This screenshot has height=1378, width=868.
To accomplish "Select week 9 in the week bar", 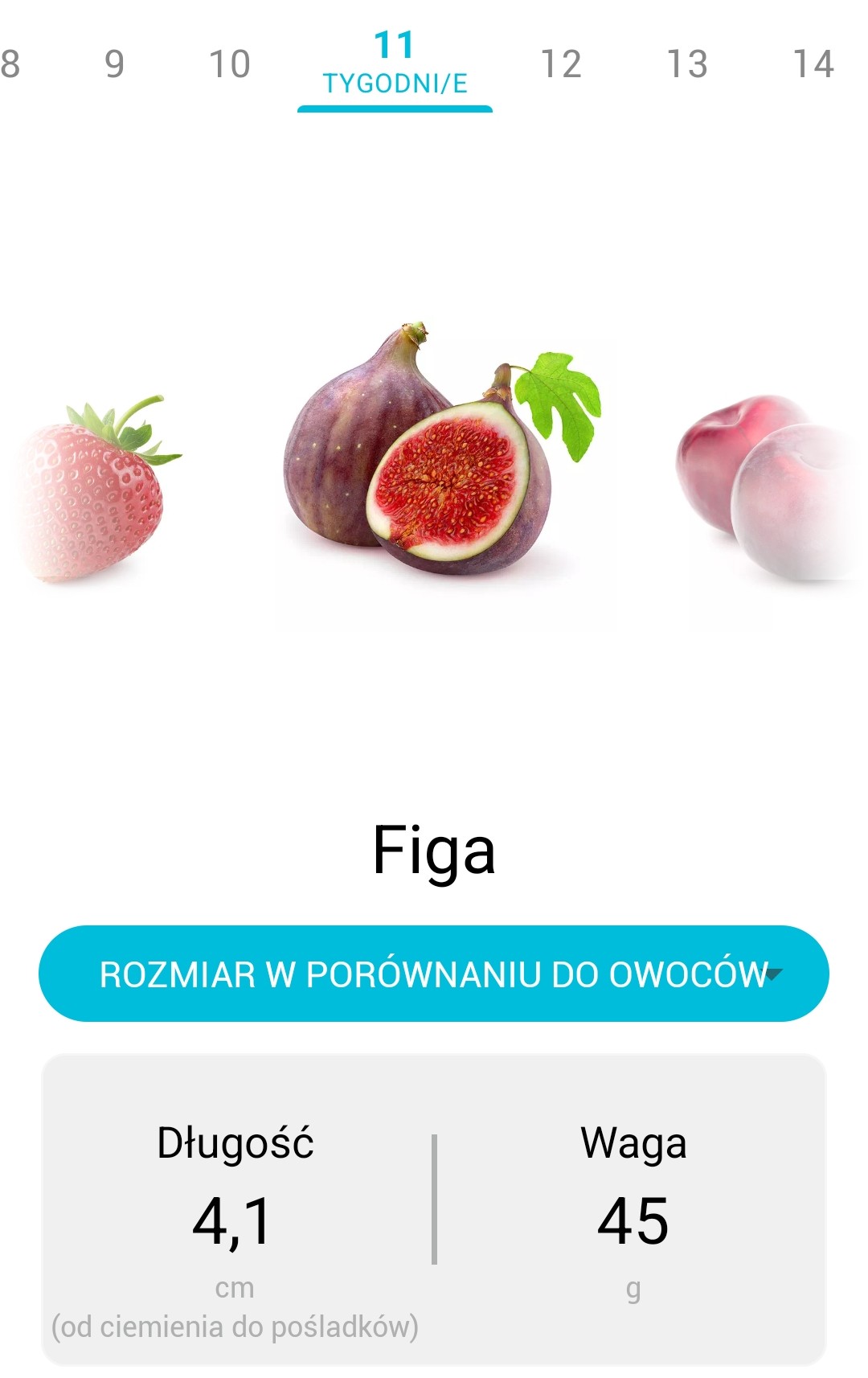I will [x=114, y=64].
